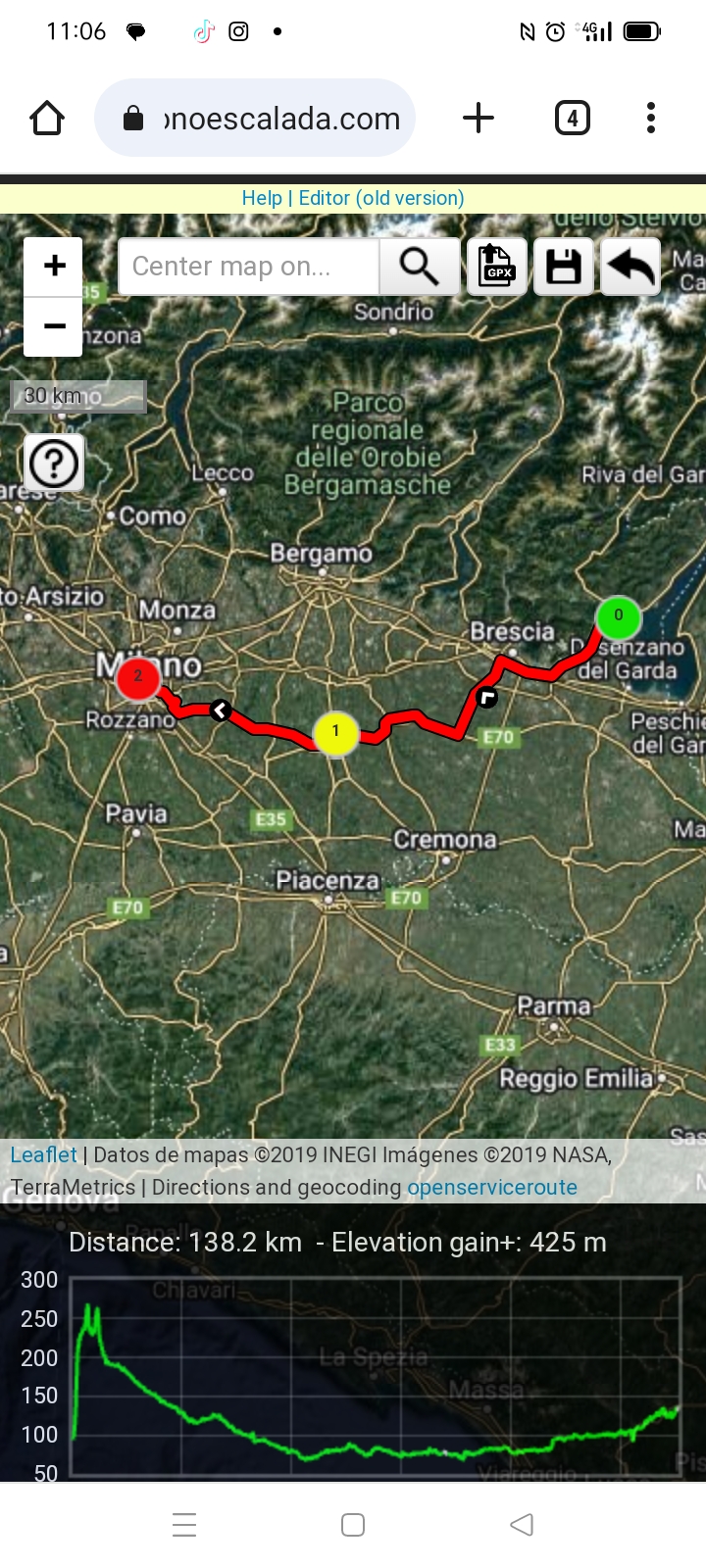Export the route as GPX file

(x=497, y=267)
